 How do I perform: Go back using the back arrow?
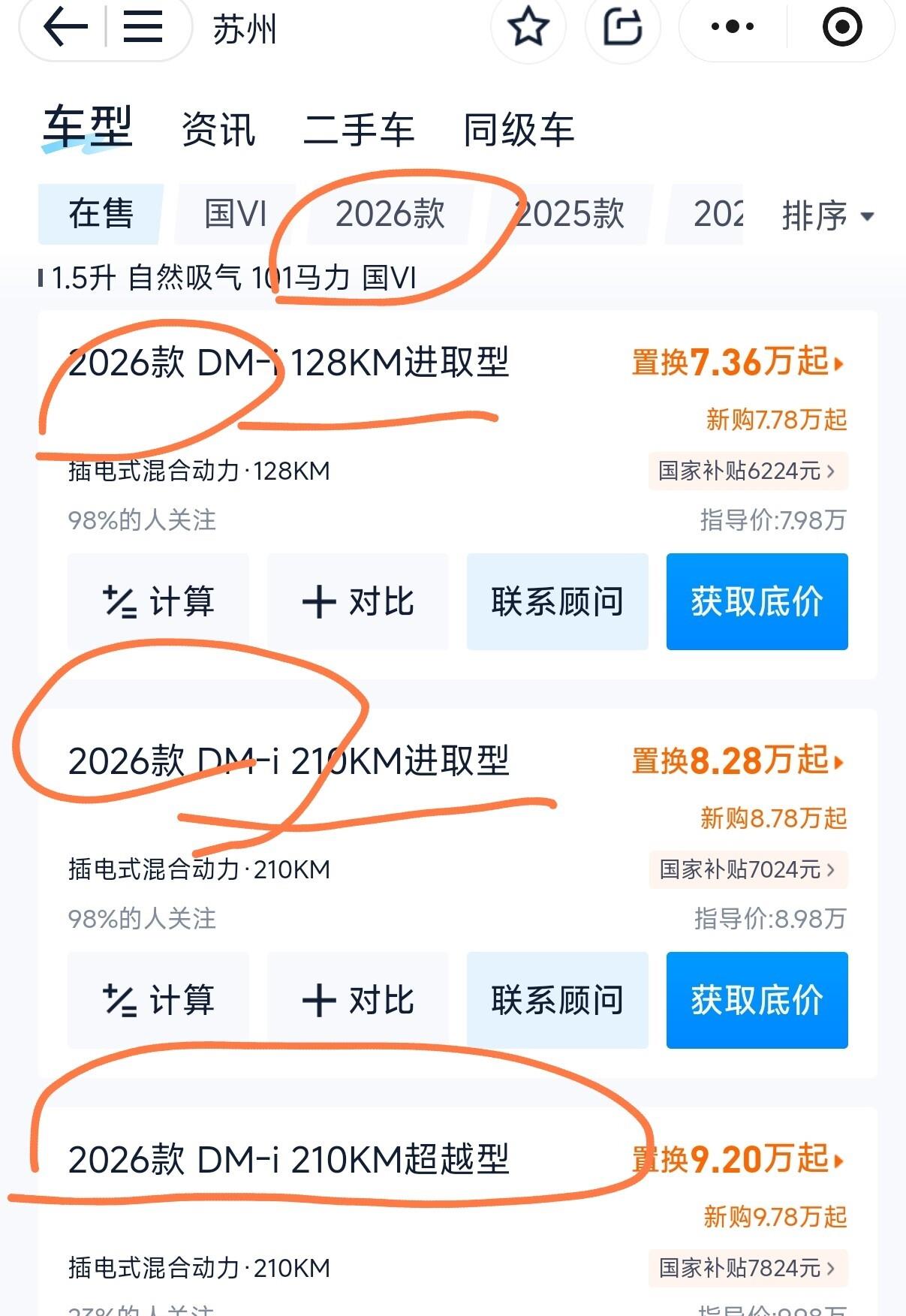[65, 27]
